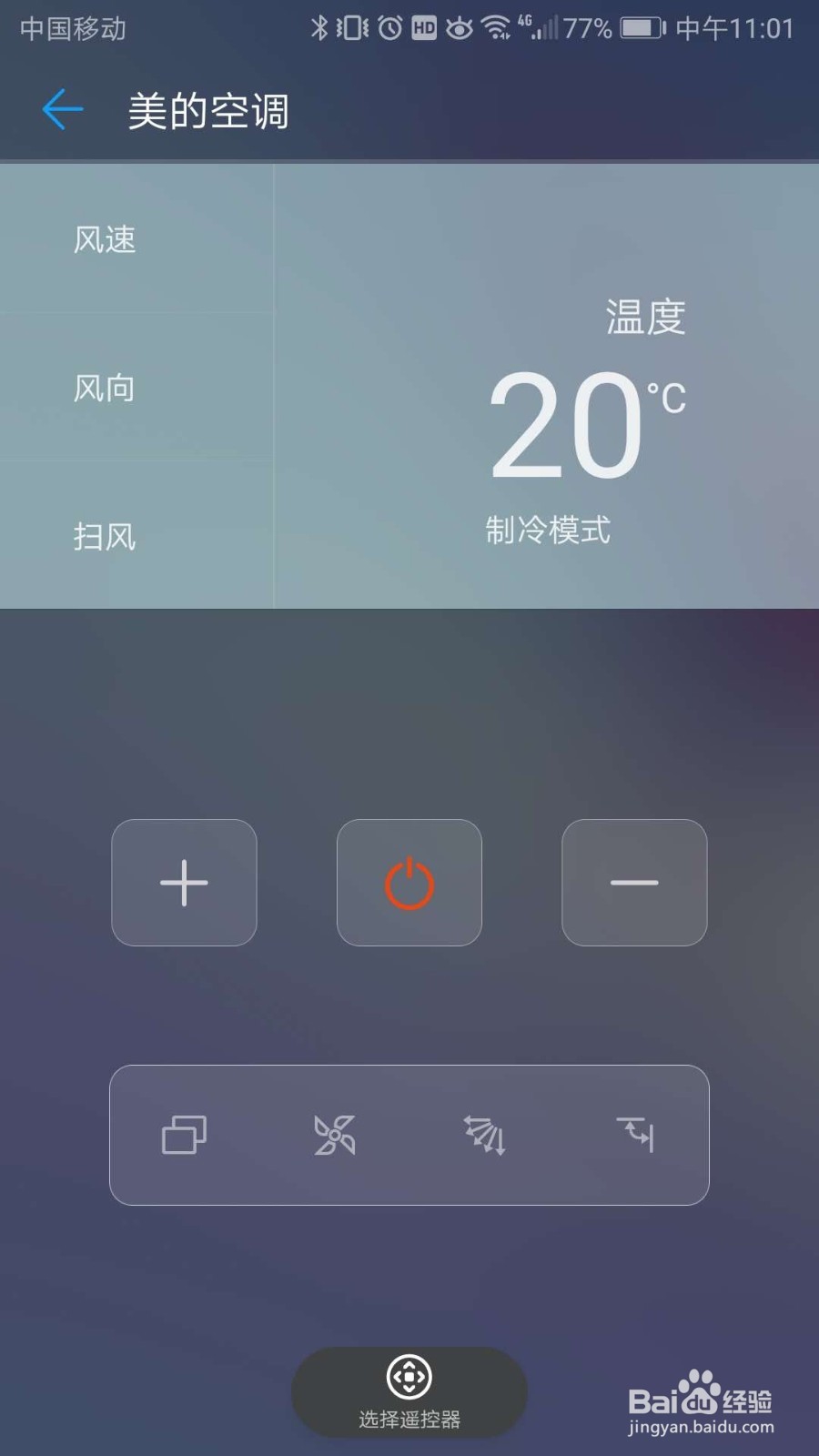The height and width of the screenshot is (1456, 819).
Task: Tap the eye icon in the status bar
Action: point(460,28)
